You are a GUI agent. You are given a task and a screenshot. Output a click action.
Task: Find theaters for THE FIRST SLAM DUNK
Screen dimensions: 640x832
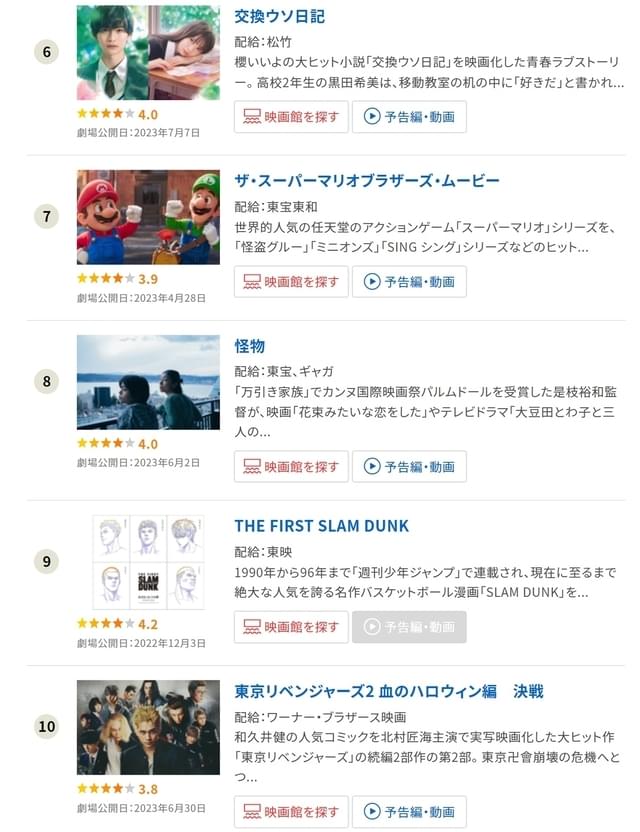291,627
